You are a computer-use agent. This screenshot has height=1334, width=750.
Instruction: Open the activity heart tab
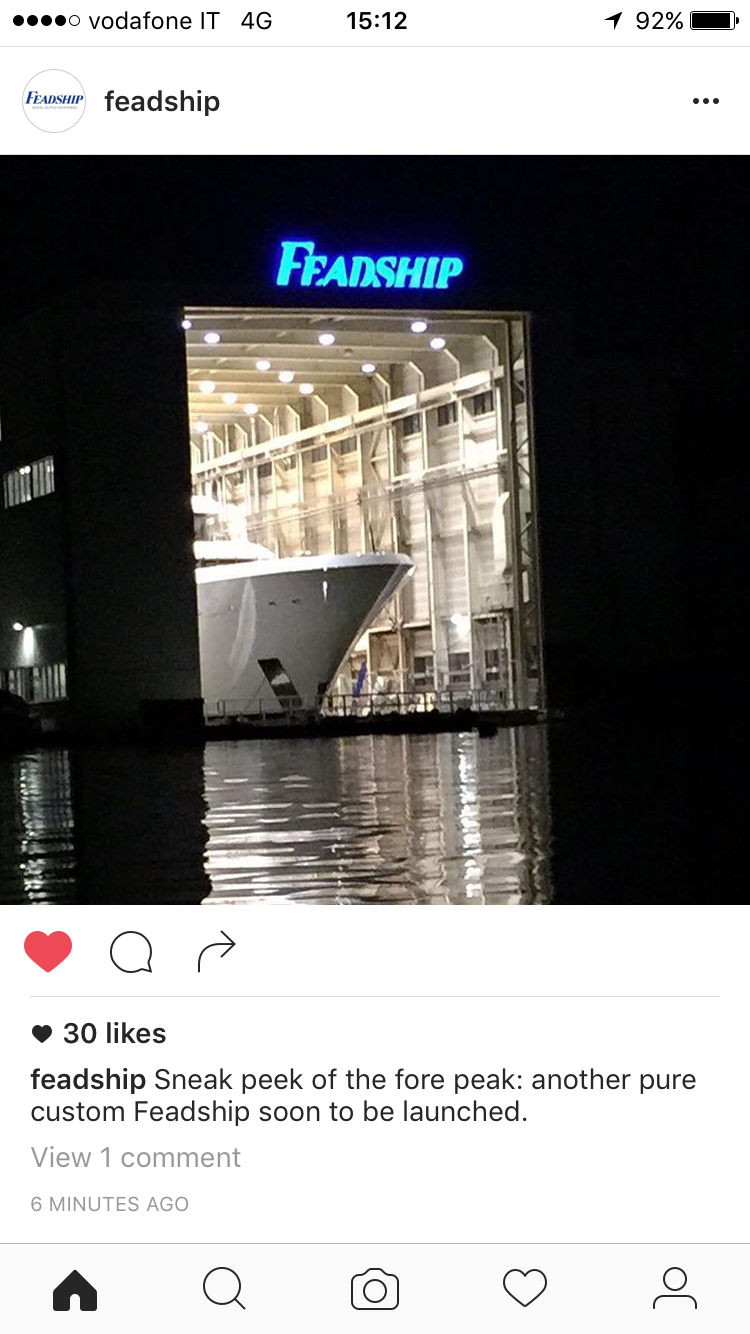point(525,1288)
